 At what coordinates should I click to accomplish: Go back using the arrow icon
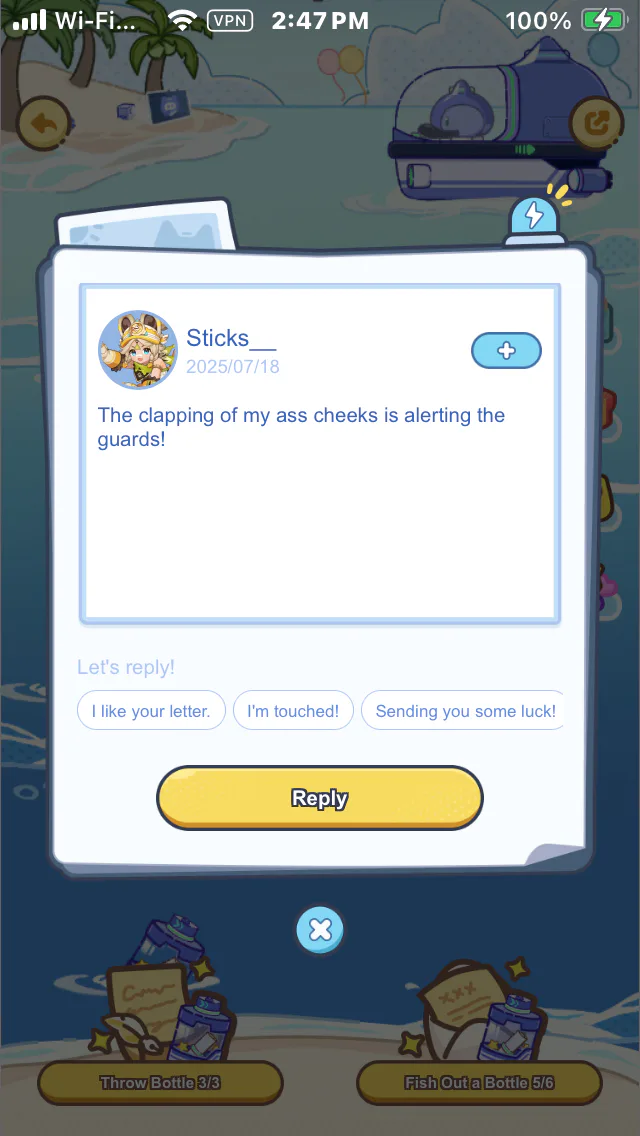pos(45,123)
